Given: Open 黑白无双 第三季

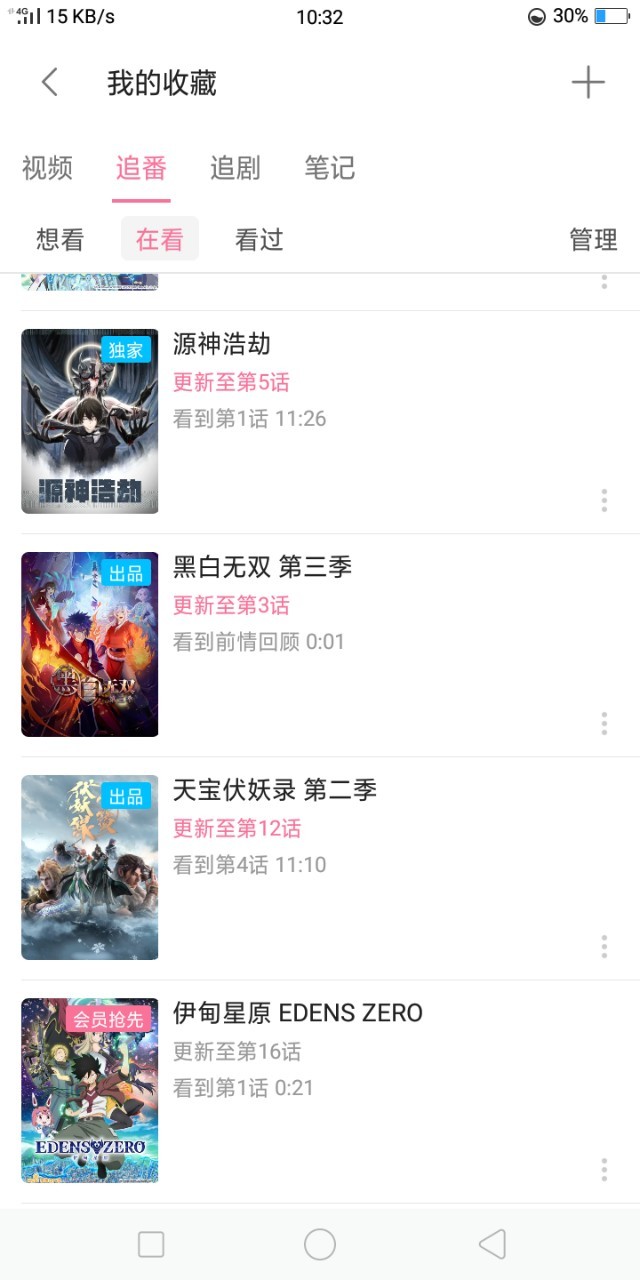Looking at the screenshot, I should point(262,568).
